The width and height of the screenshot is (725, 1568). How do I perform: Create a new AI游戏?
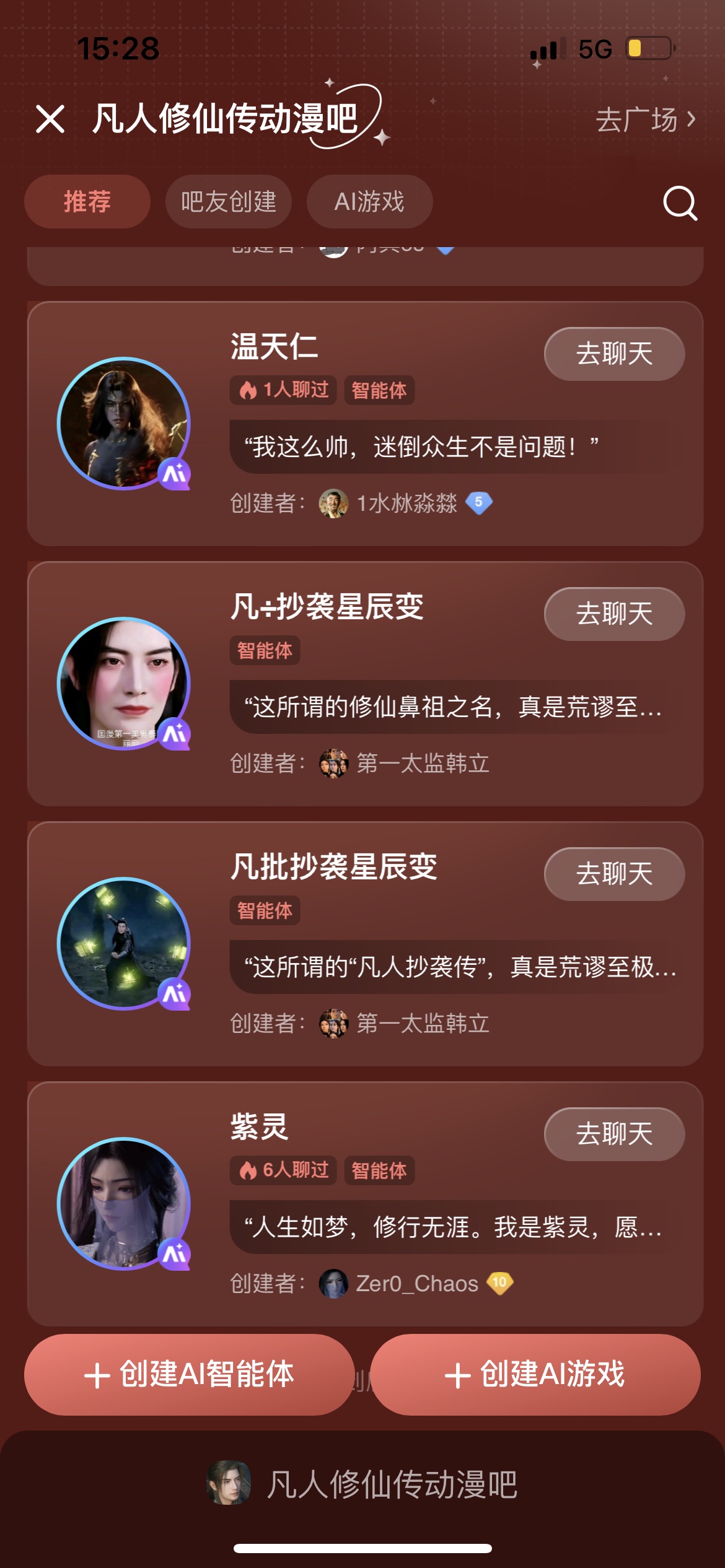[535, 1374]
